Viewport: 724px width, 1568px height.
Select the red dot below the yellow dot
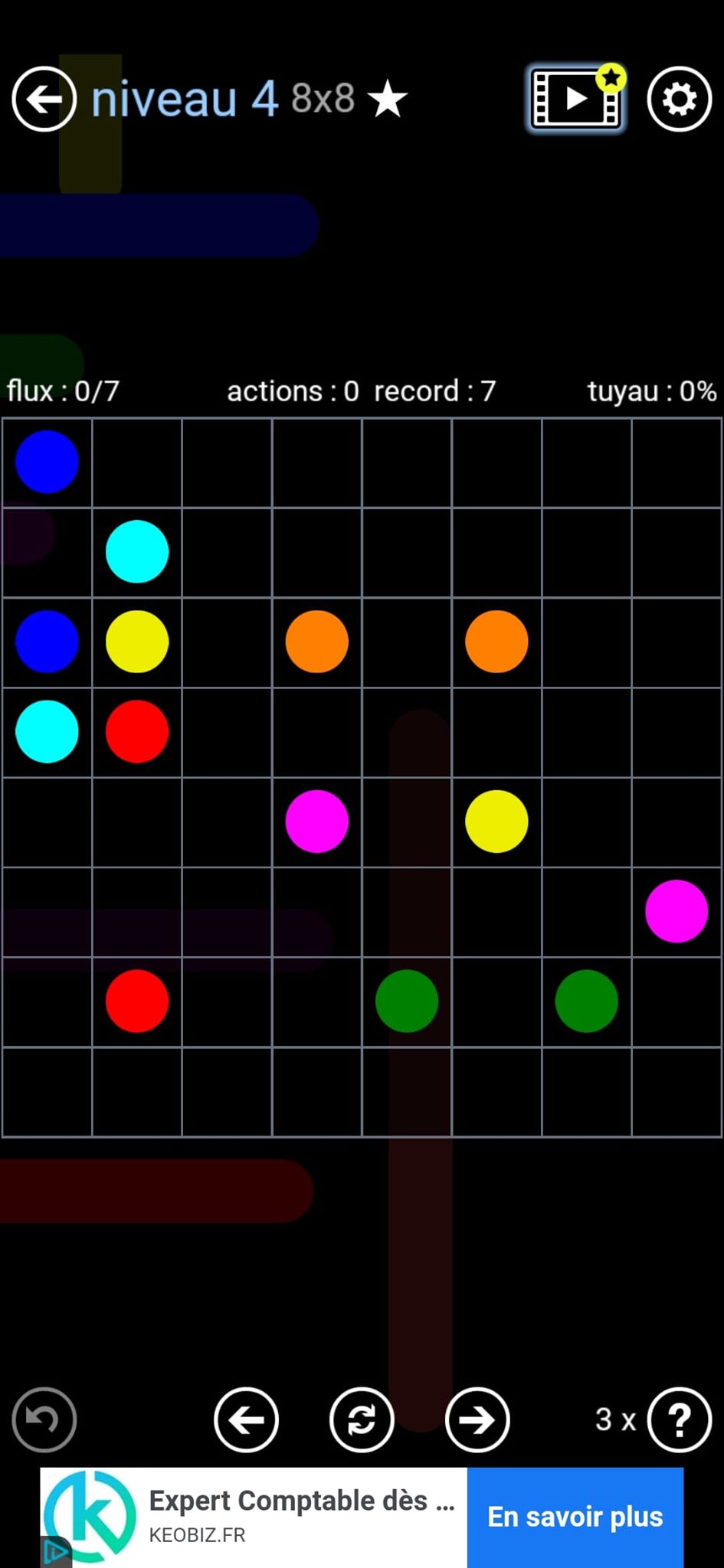pos(137,731)
